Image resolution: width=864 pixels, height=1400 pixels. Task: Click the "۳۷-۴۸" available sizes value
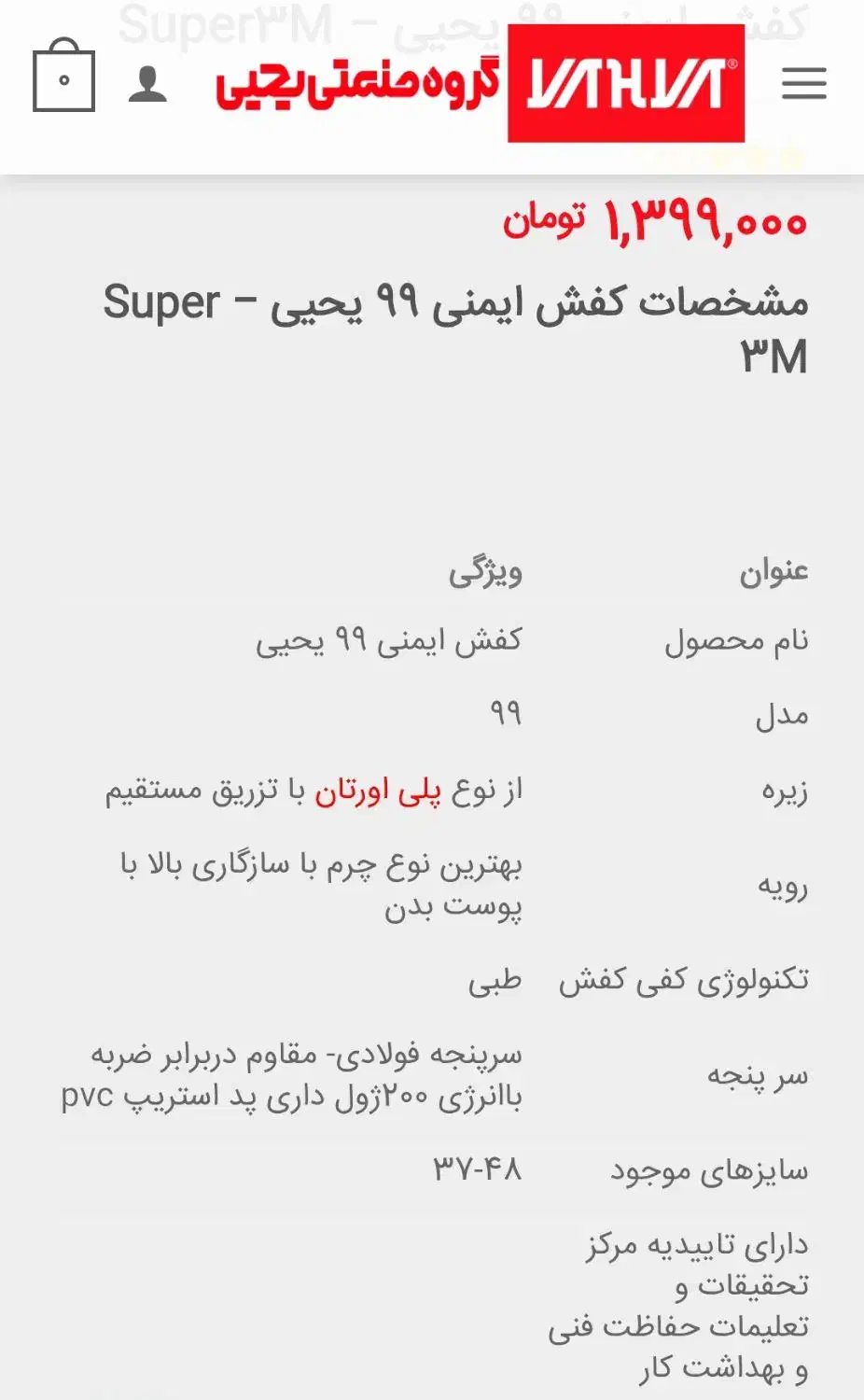pos(477,1168)
